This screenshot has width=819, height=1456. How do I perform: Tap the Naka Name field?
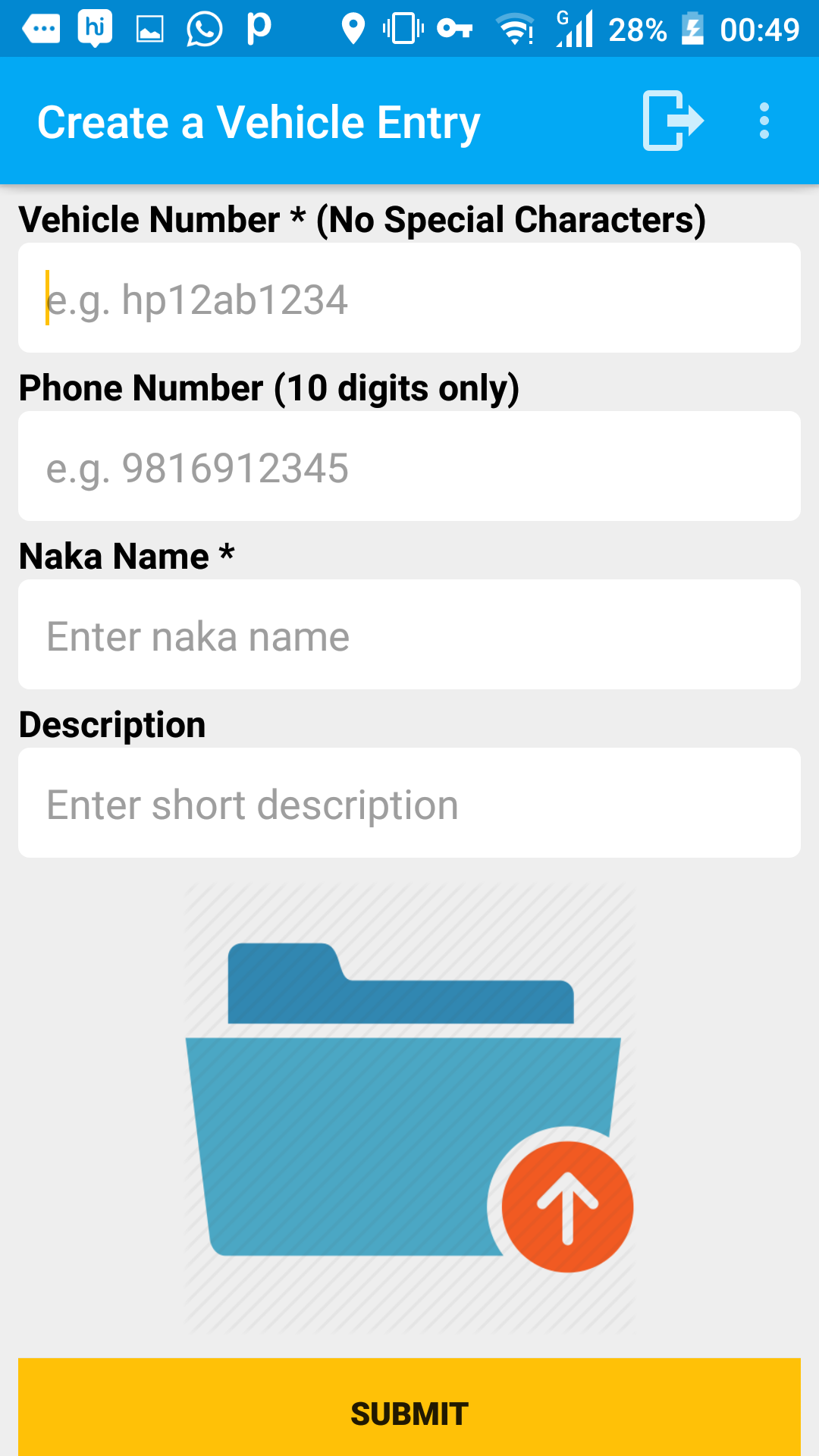pyautogui.click(x=409, y=635)
